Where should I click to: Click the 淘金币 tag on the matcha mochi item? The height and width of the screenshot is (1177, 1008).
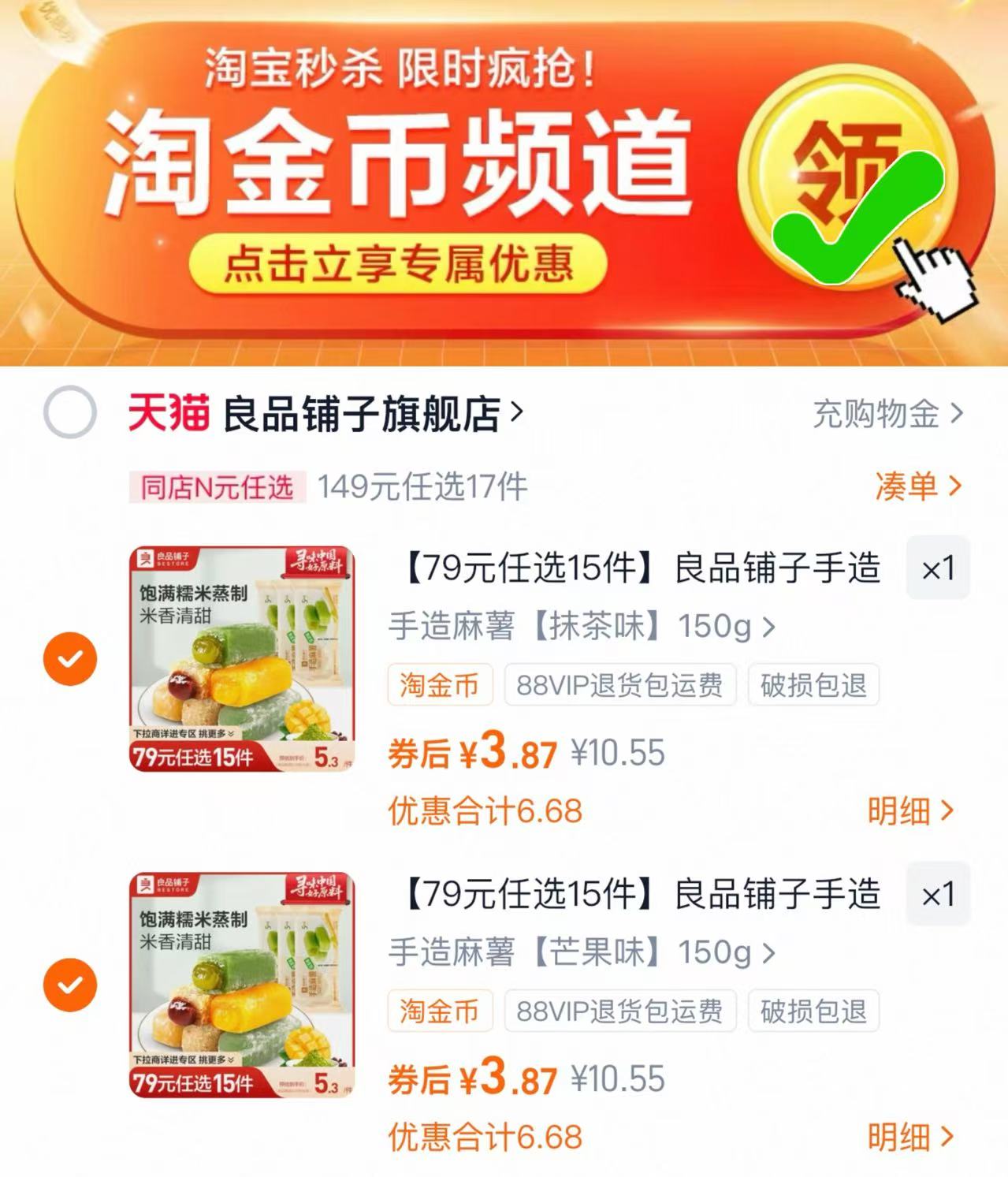point(440,686)
